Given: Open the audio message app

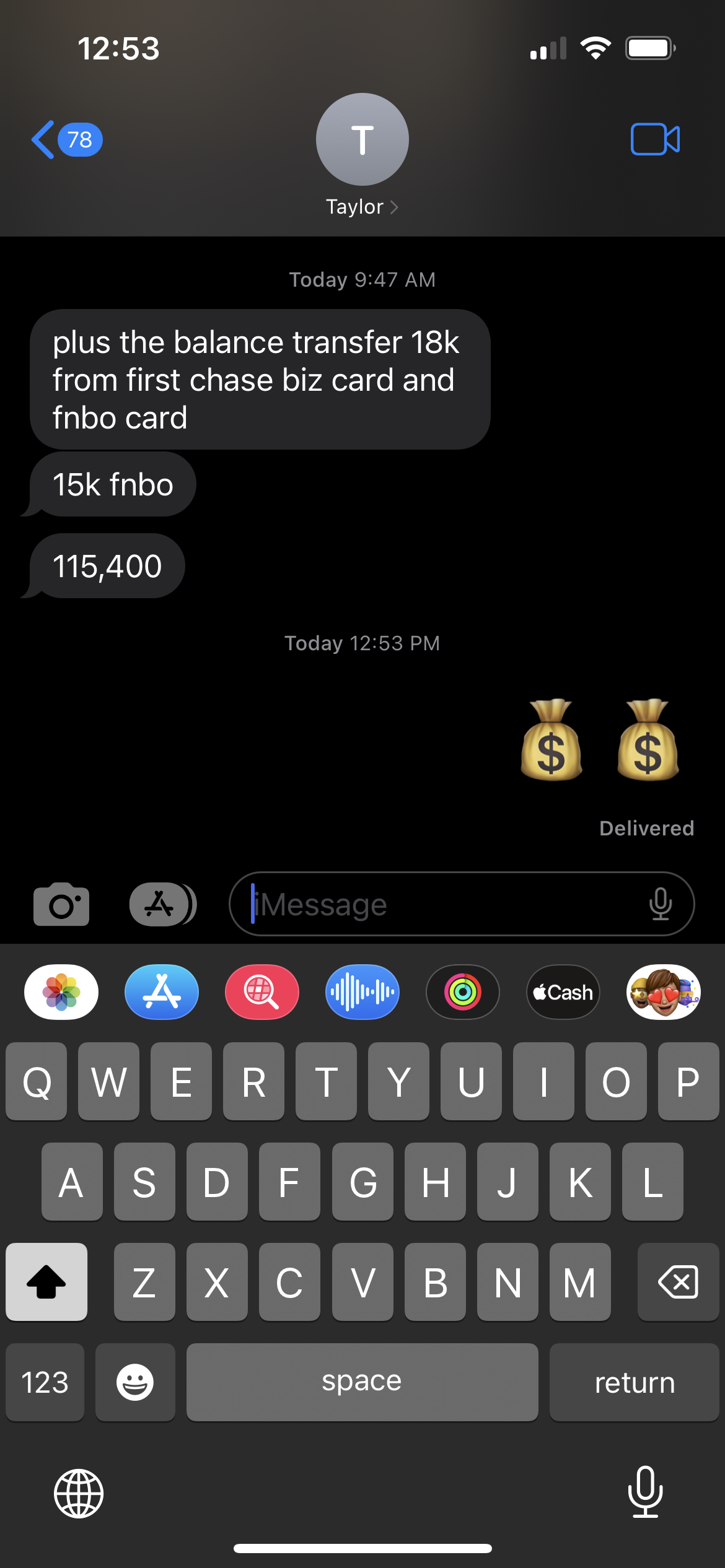Looking at the screenshot, I should 362,992.
